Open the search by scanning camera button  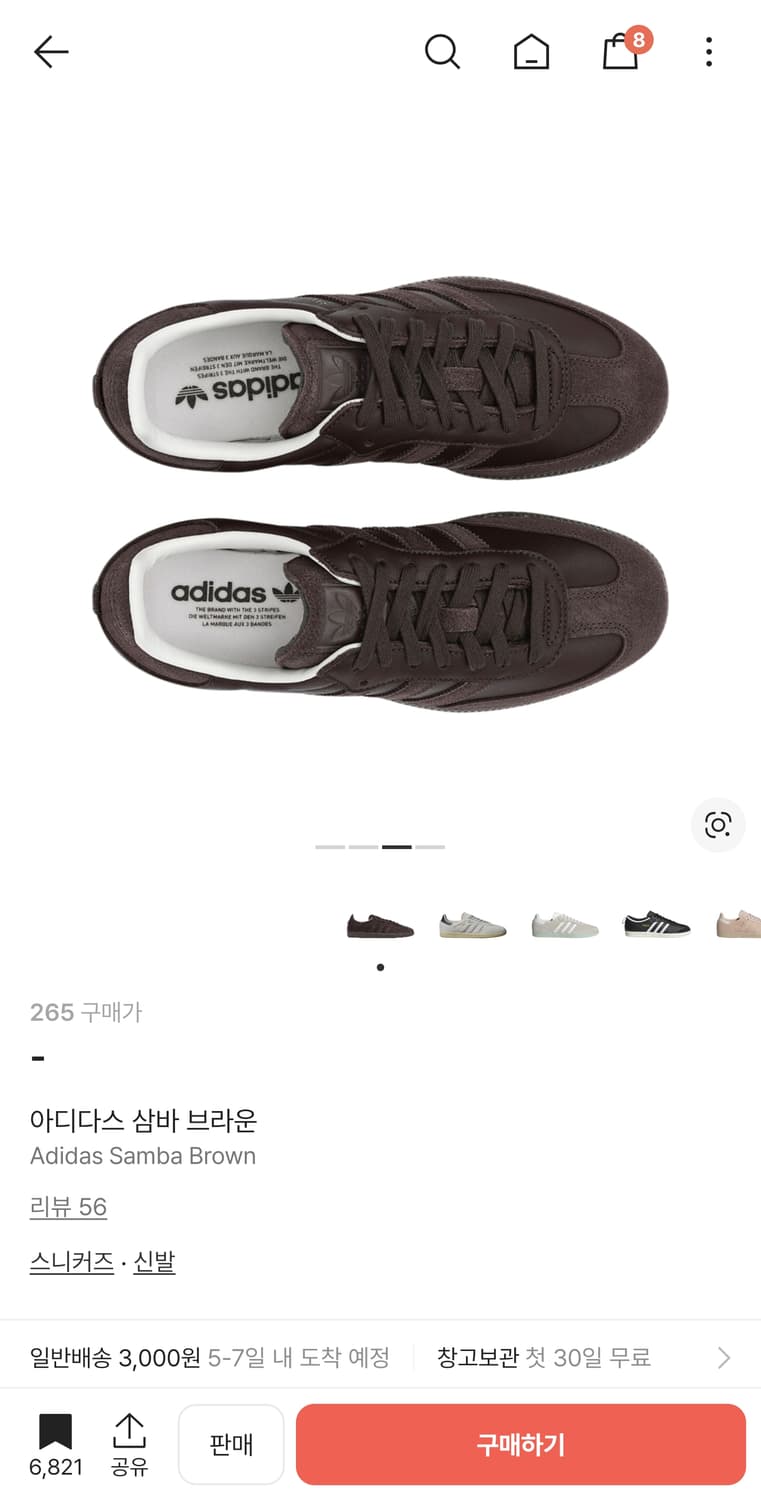click(718, 825)
